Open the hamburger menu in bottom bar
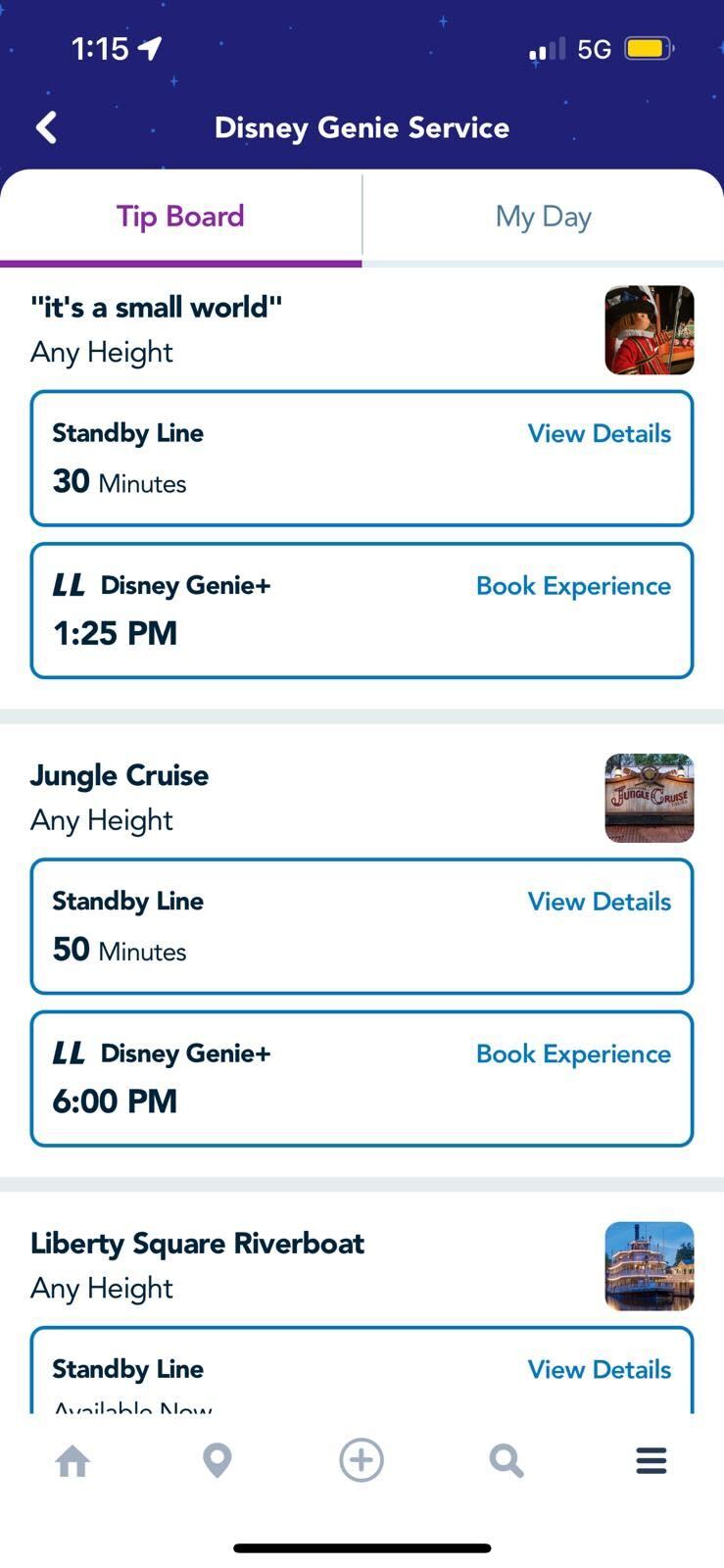 coord(652,1460)
